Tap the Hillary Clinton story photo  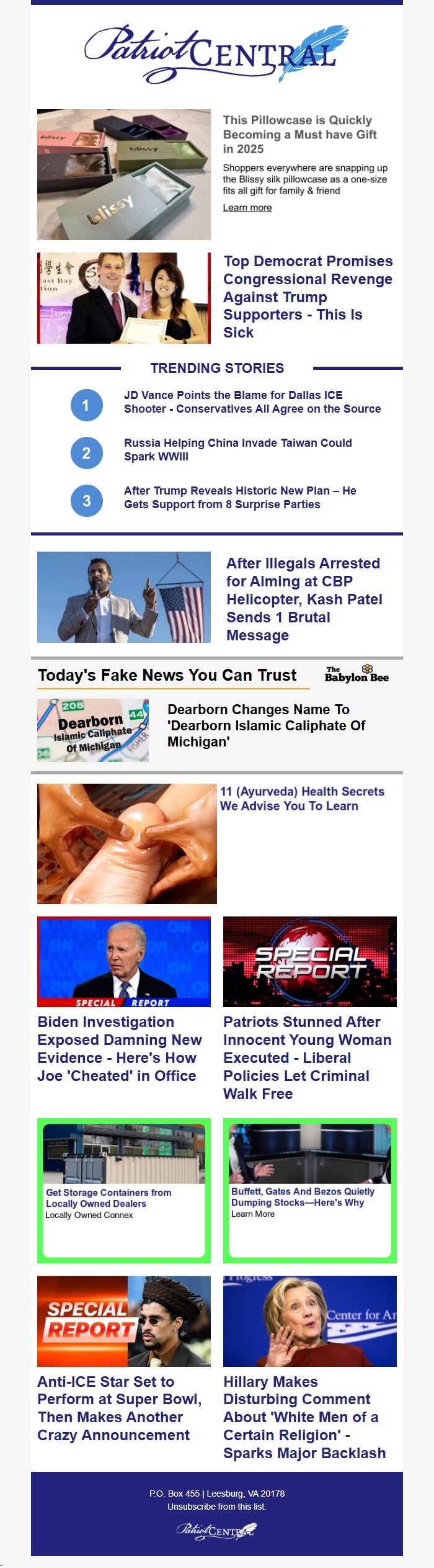[x=309, y=1322]
